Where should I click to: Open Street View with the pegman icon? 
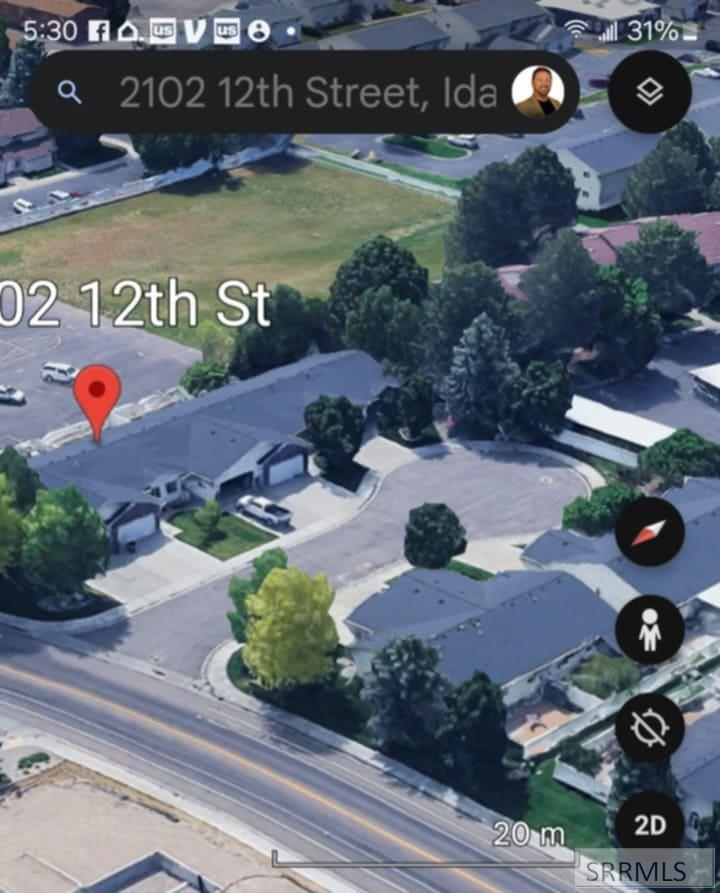(x=649, y=630)
